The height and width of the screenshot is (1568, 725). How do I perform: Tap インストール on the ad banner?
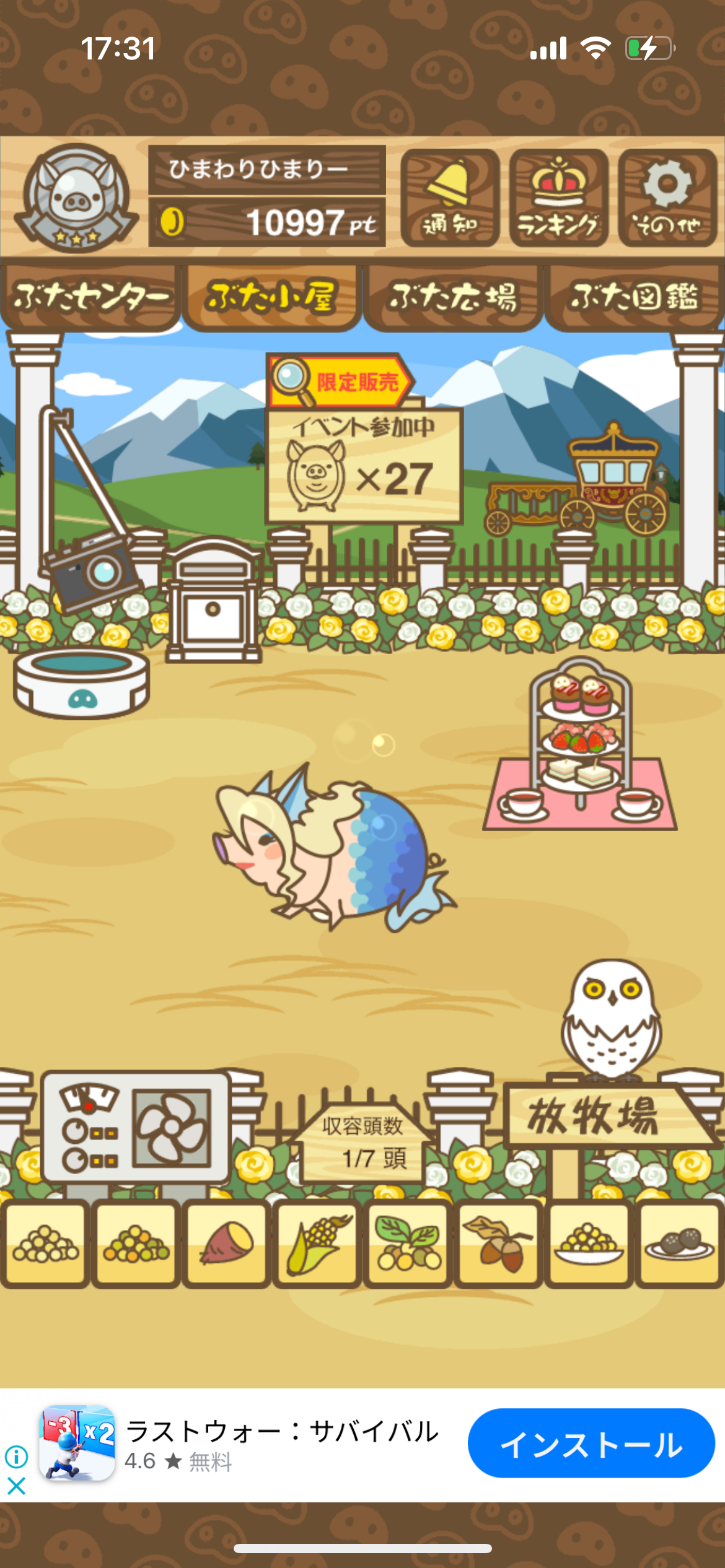click(x=591, y=1444)
